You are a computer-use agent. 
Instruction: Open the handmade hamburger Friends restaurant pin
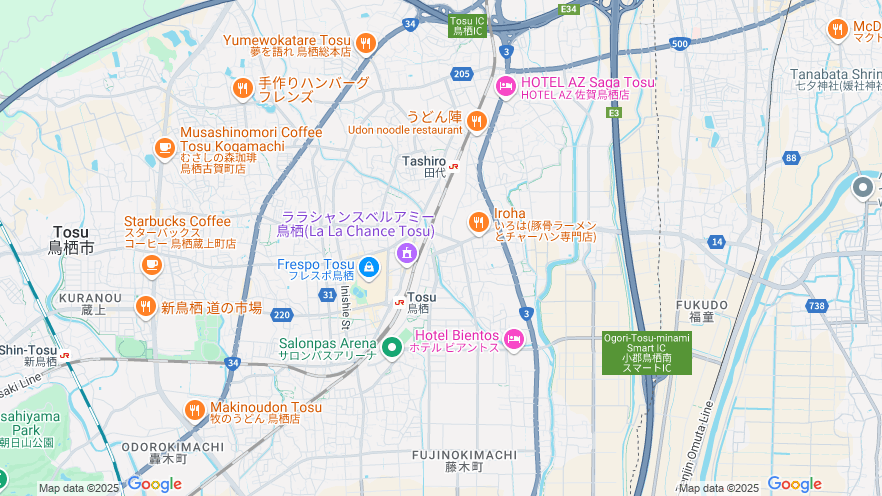coord(243,89)
